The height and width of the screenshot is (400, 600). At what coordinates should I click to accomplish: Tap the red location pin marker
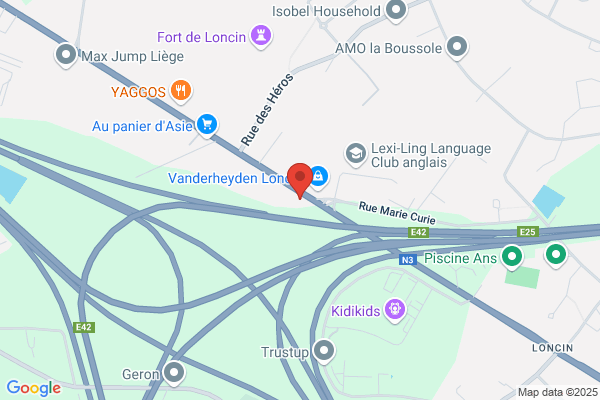click(300, 181)
